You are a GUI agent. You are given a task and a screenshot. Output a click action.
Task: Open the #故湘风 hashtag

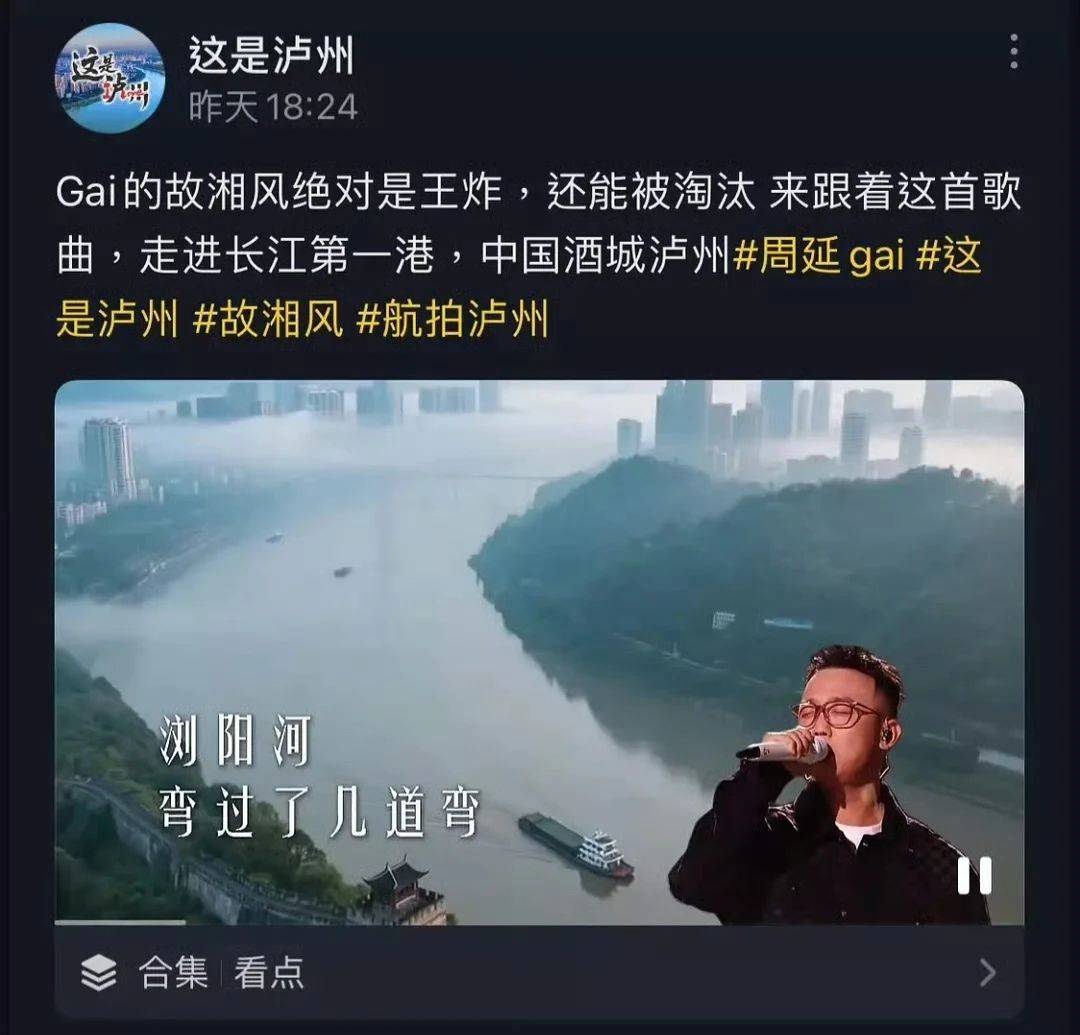point(267,321)
